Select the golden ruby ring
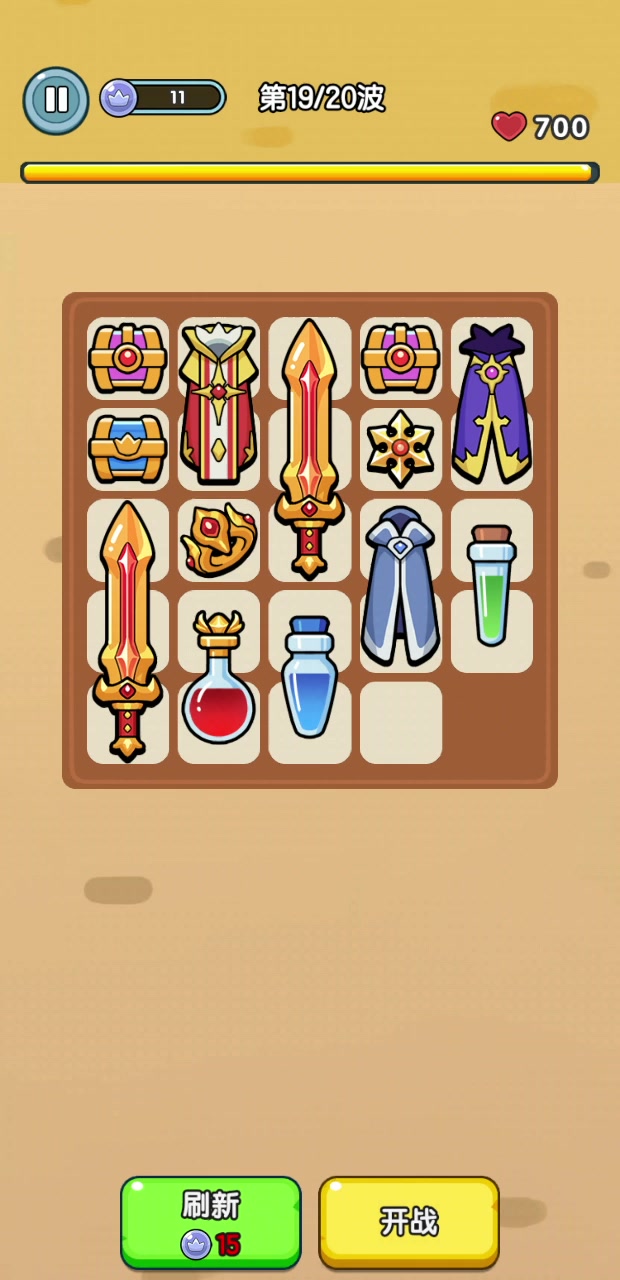620x1280 pixels. (218, 540)
